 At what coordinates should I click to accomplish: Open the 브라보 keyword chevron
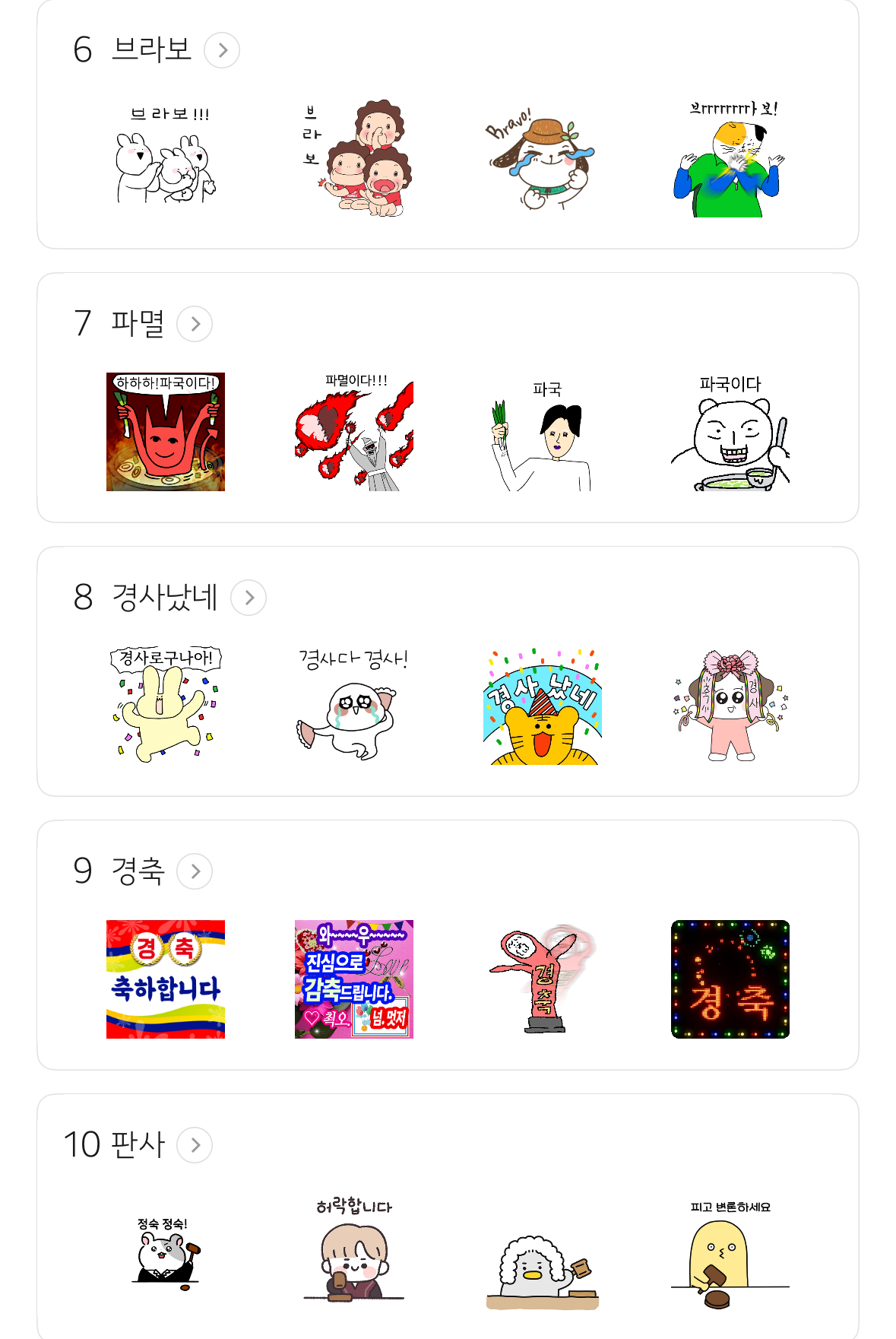(222, 50)
